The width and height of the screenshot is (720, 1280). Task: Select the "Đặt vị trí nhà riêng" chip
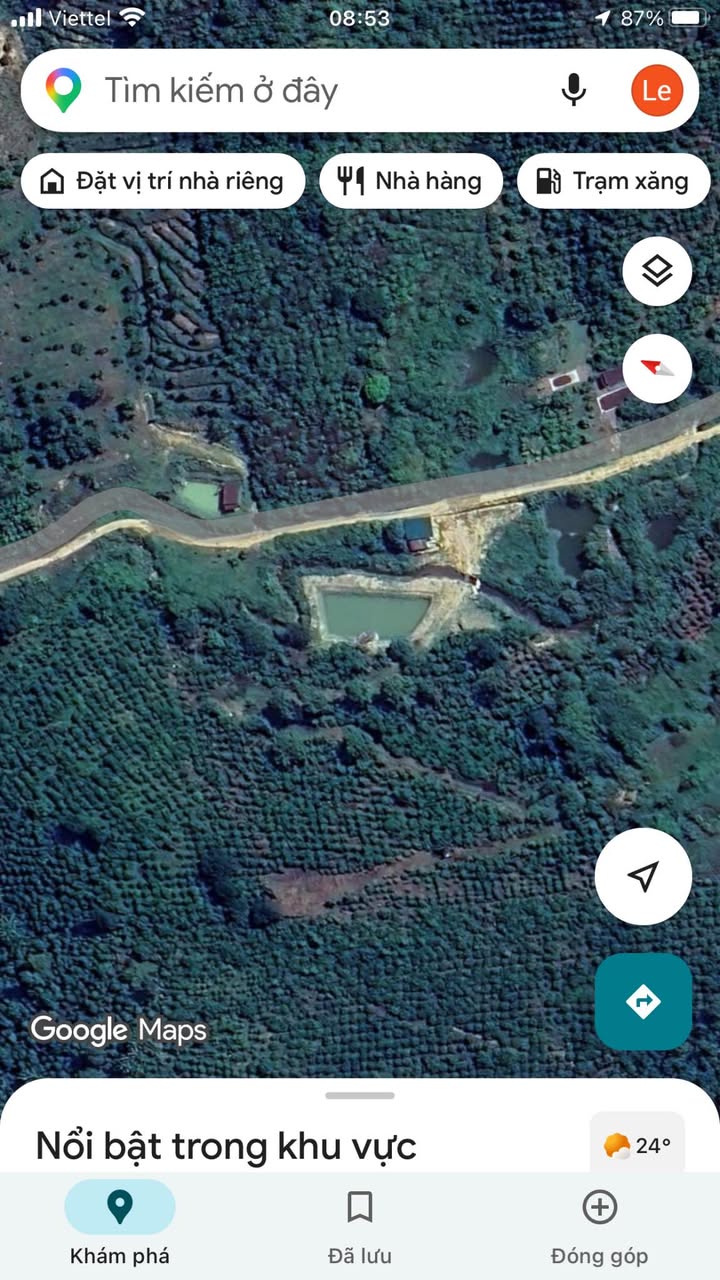point(162,181)
